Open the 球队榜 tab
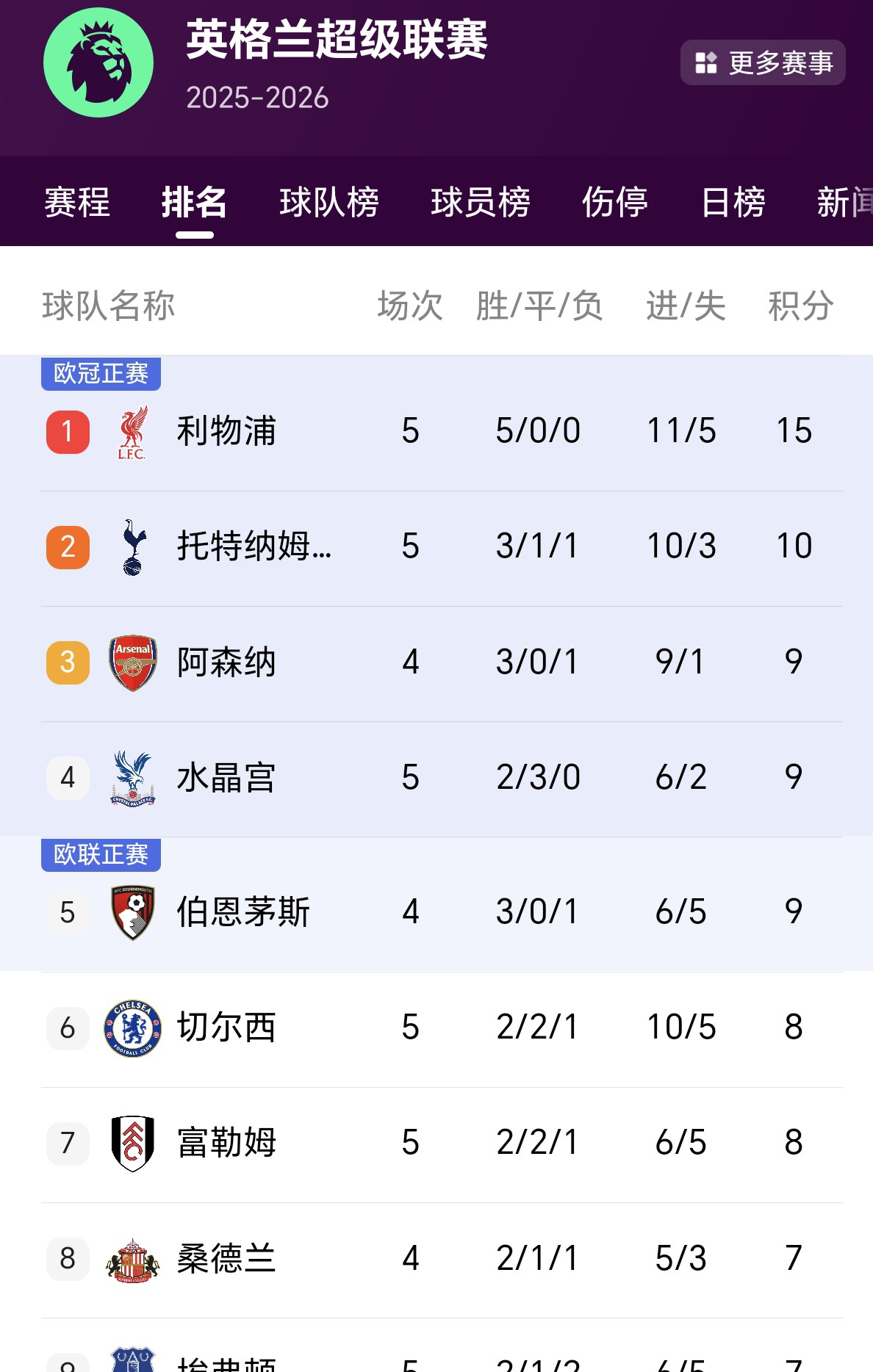This screenshot has height=1372, width=873. click(x=330, y=203)
